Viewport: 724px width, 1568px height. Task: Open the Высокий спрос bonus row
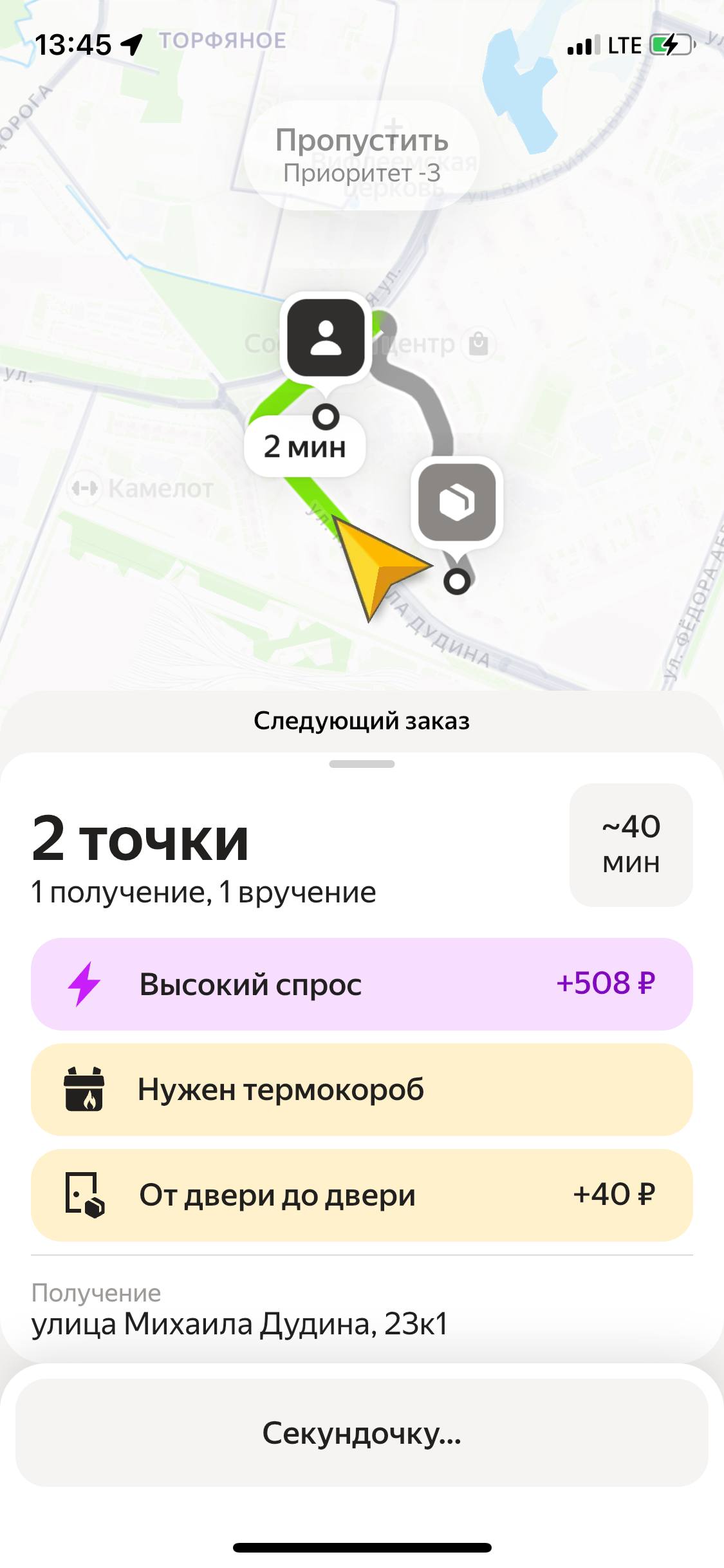click(361, 984)
